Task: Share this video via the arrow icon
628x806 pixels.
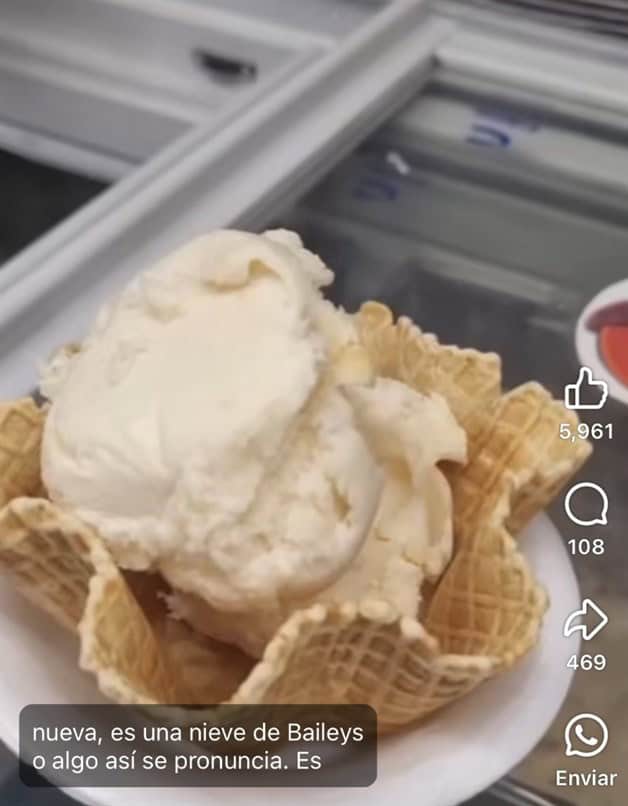Action: click(586, 621)
